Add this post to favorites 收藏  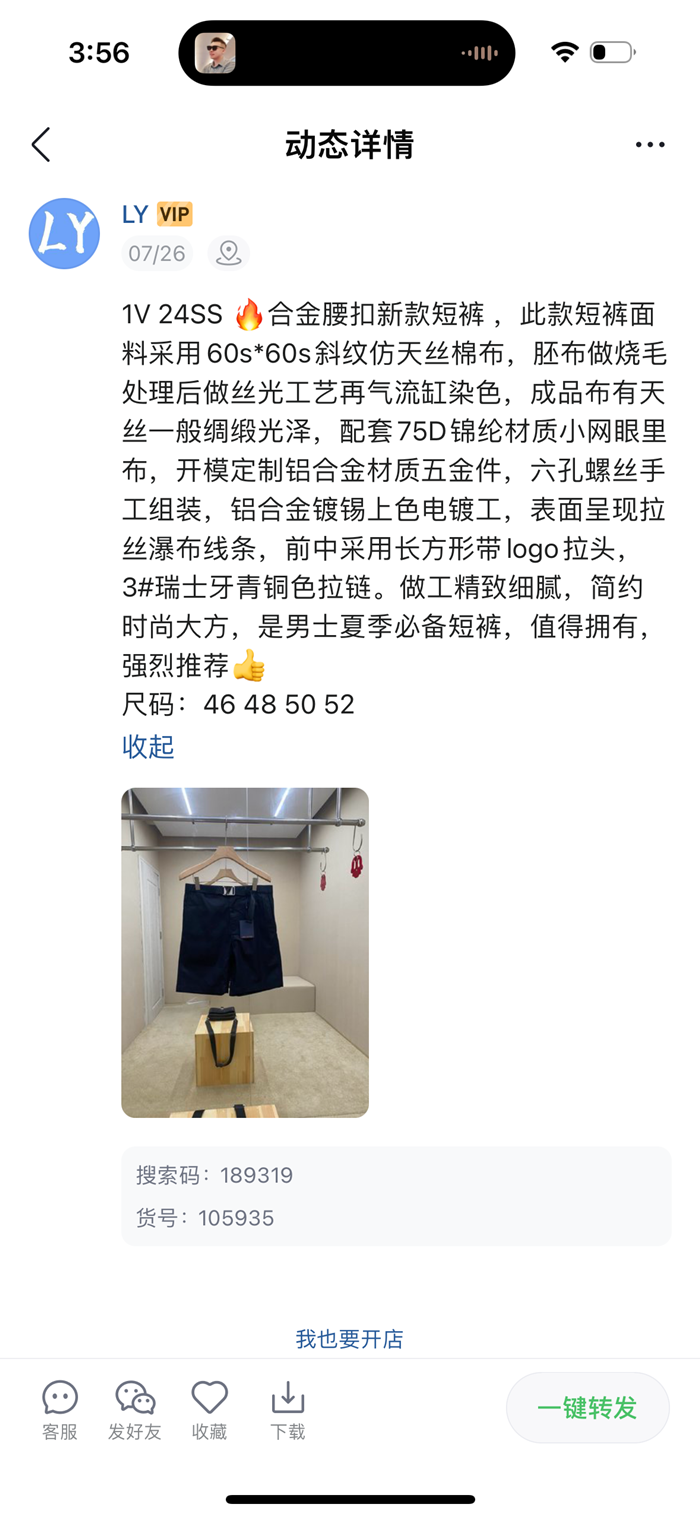tap(210, 1409)
